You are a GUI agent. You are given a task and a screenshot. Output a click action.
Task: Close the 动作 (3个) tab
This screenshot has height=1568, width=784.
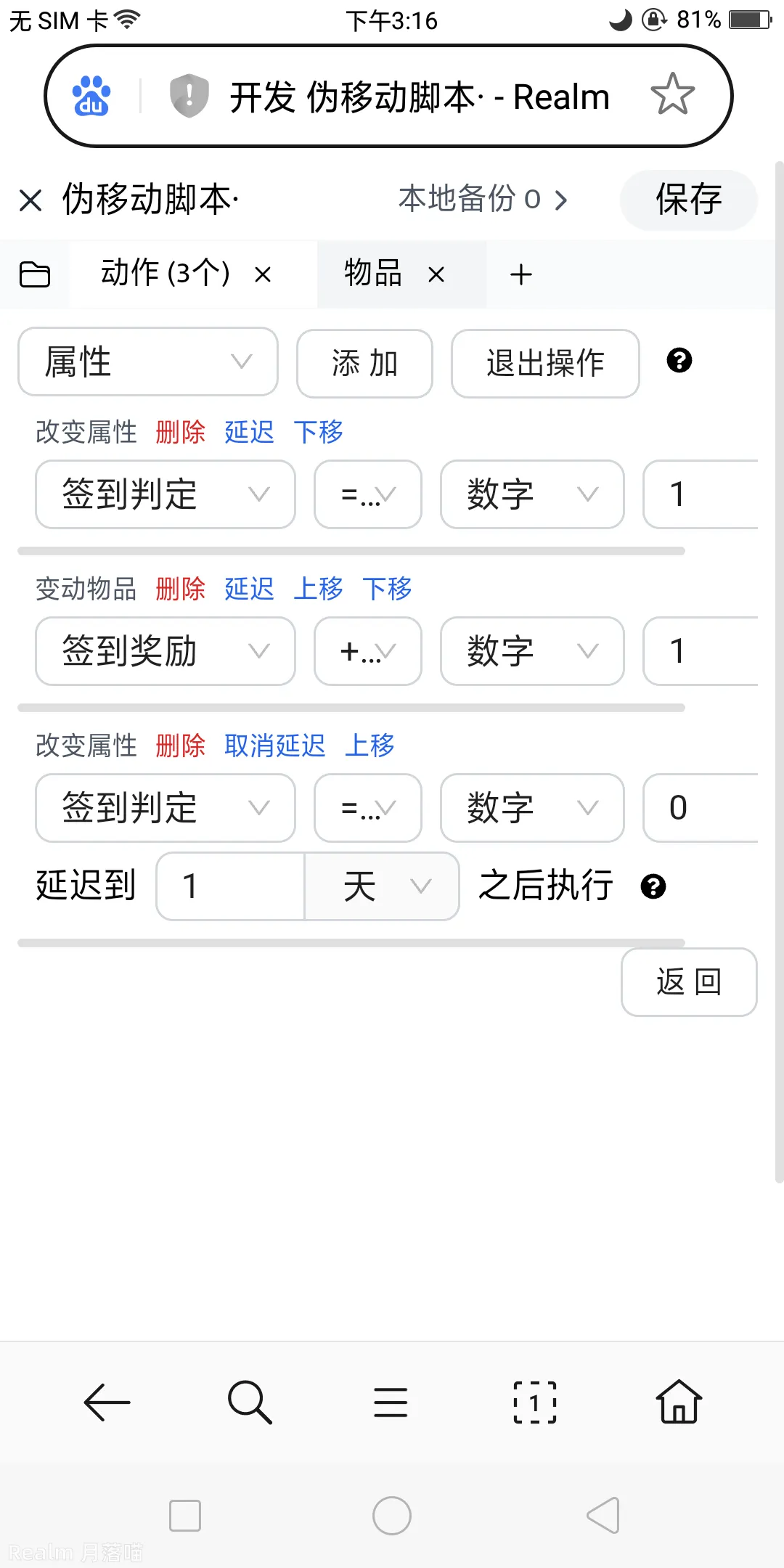pos(263,274)
